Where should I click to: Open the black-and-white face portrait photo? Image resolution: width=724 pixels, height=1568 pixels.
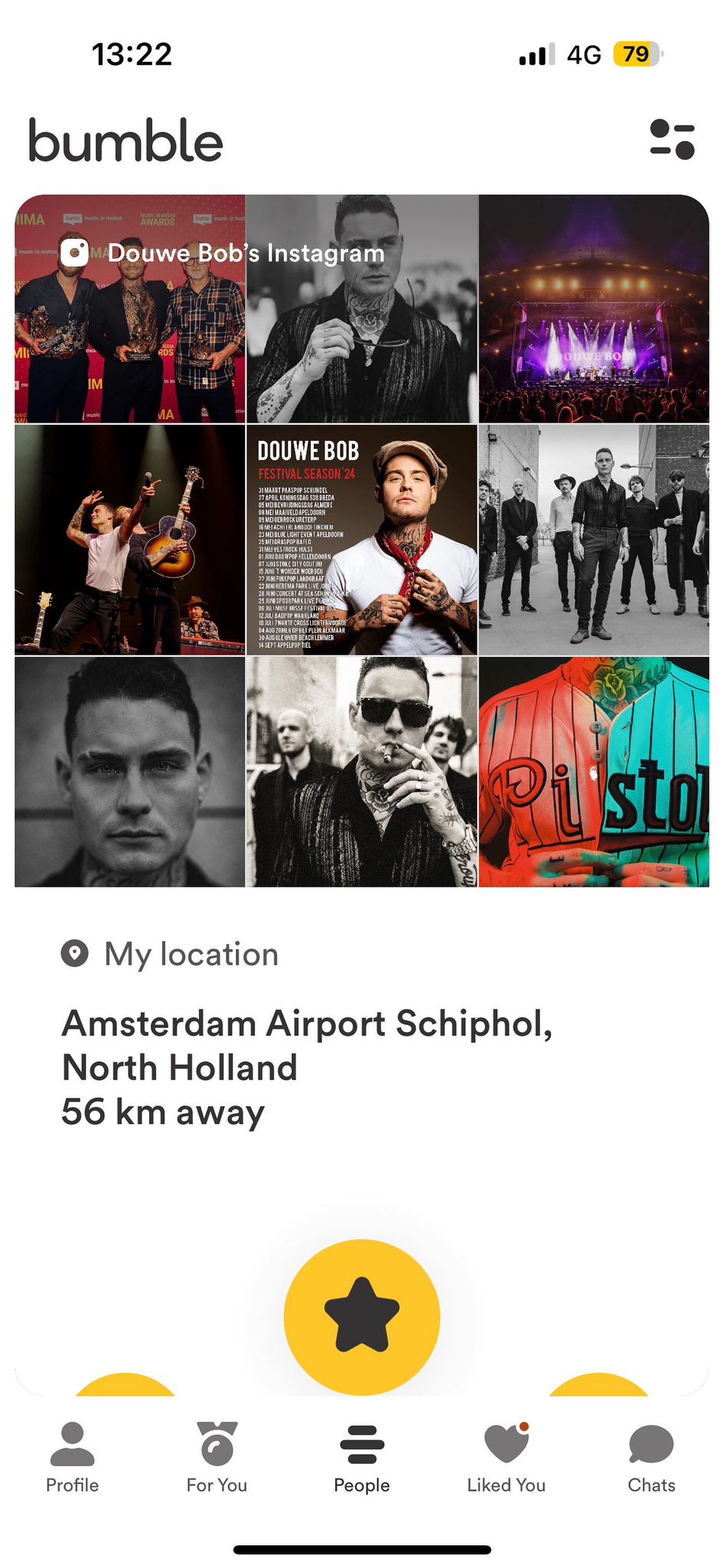130,772
